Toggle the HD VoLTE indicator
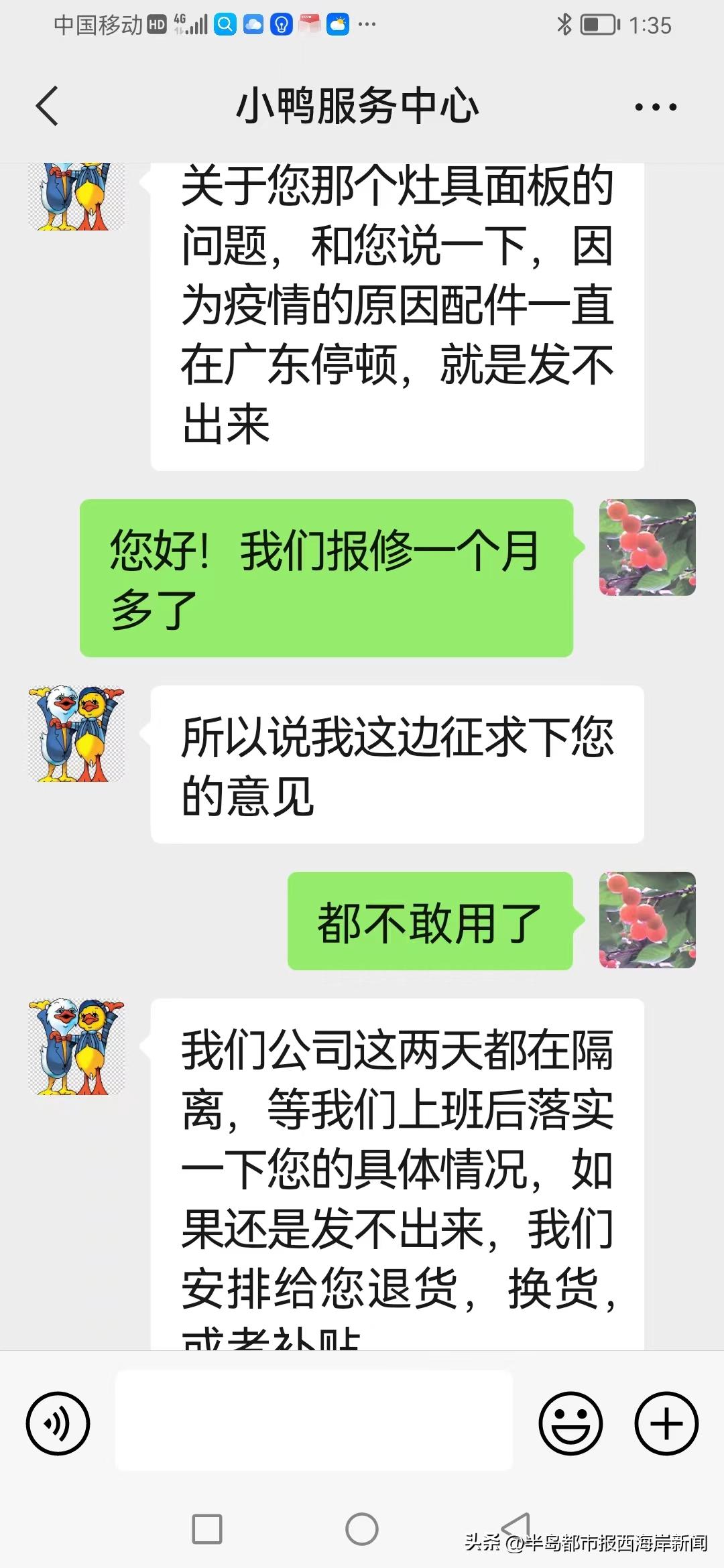This screenshot has height=1568, width=724. click(154, 25)
